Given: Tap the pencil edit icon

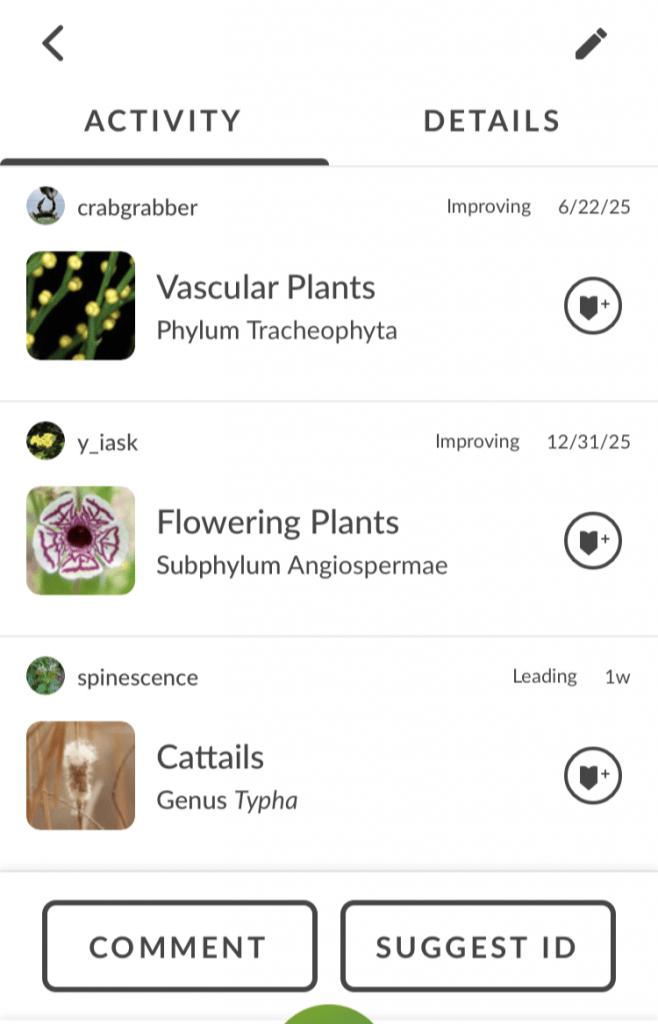Looking at the screenshot, I should (591, 44).
